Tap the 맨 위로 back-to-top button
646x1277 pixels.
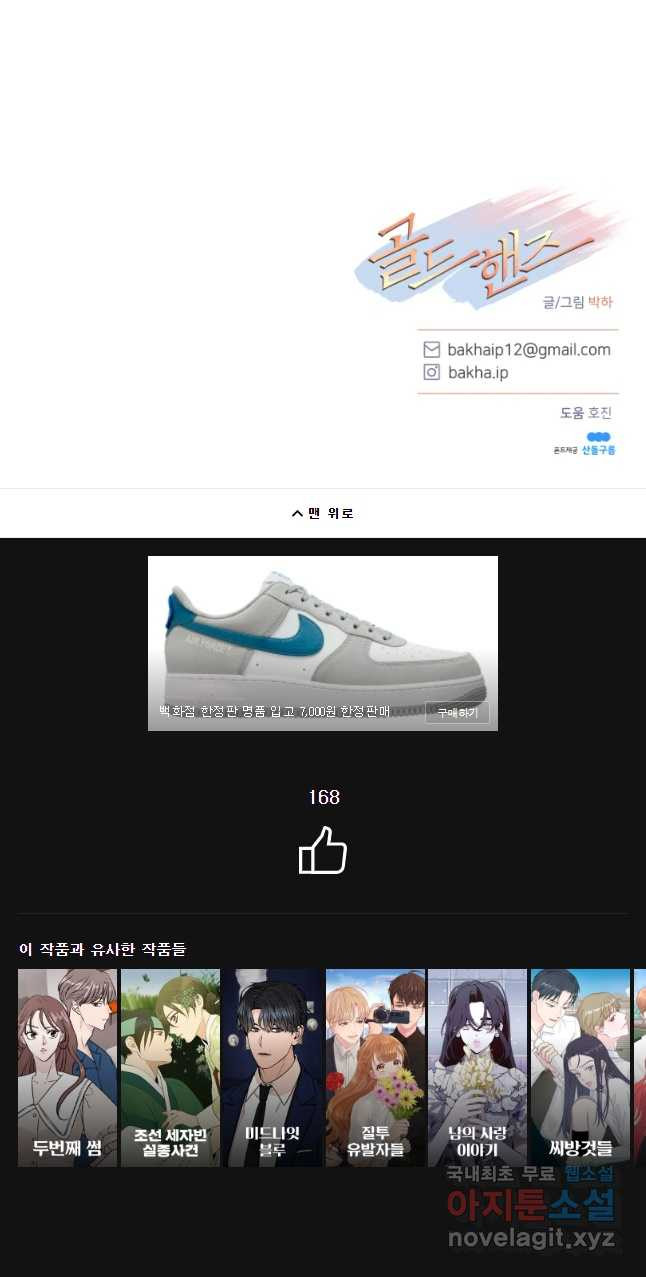pos(323,513)
